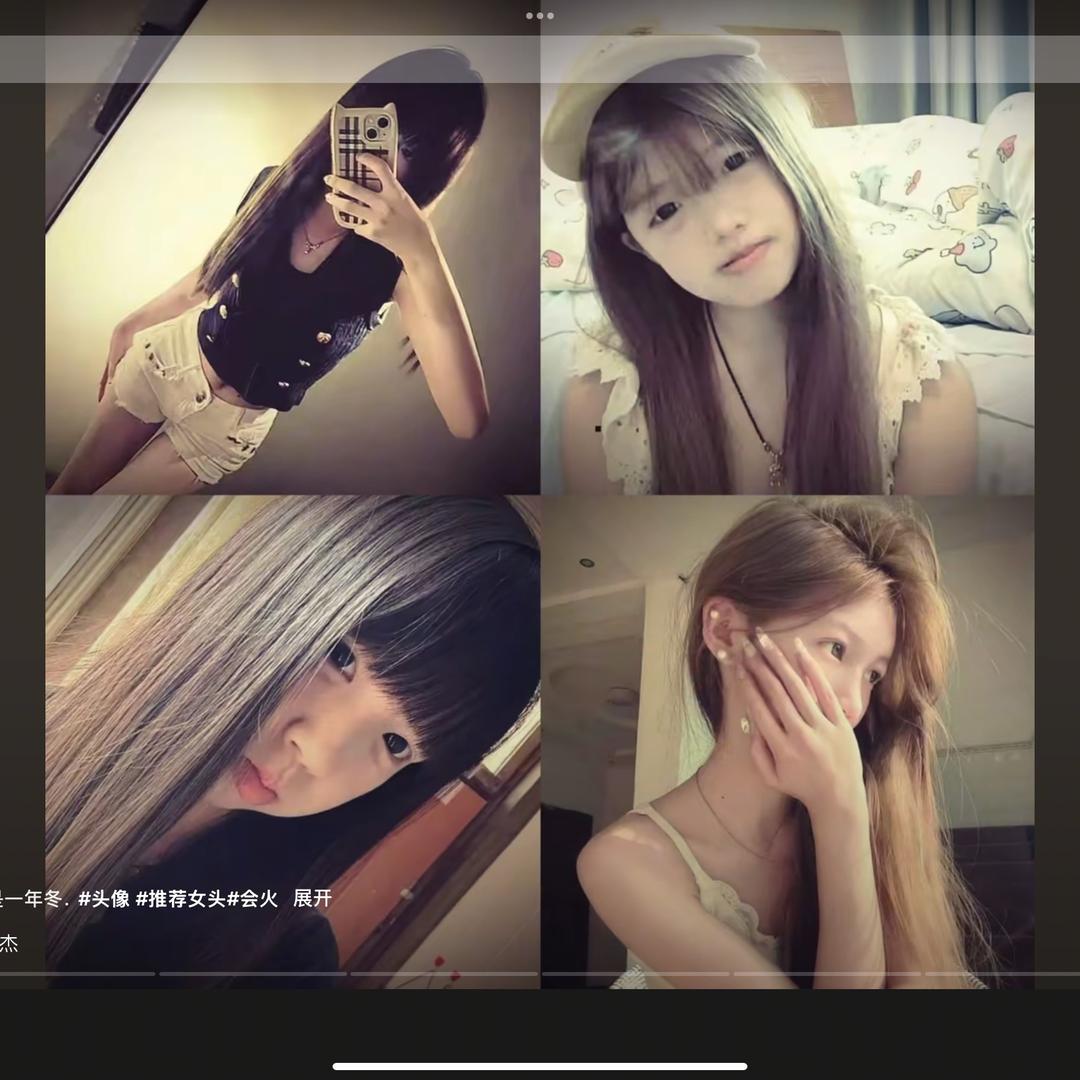Open the #推荐女头 hashtag
1080x1080 pixels.
click(180, 898)
